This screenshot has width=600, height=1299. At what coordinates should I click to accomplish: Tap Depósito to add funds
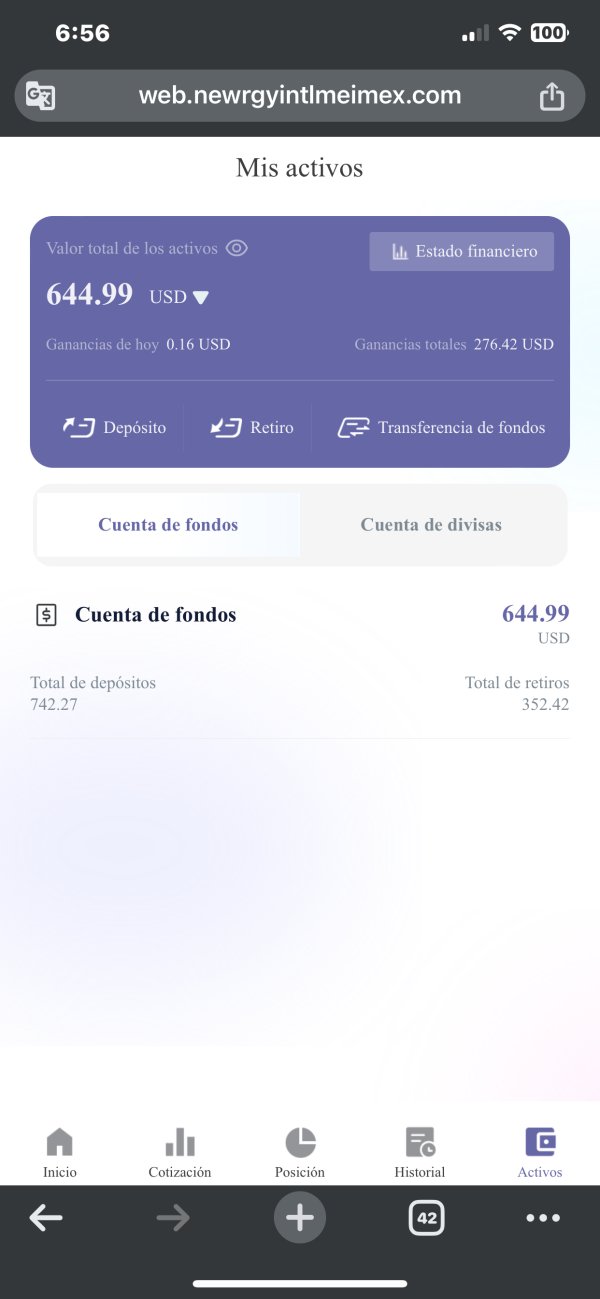[x=114, y=427]
